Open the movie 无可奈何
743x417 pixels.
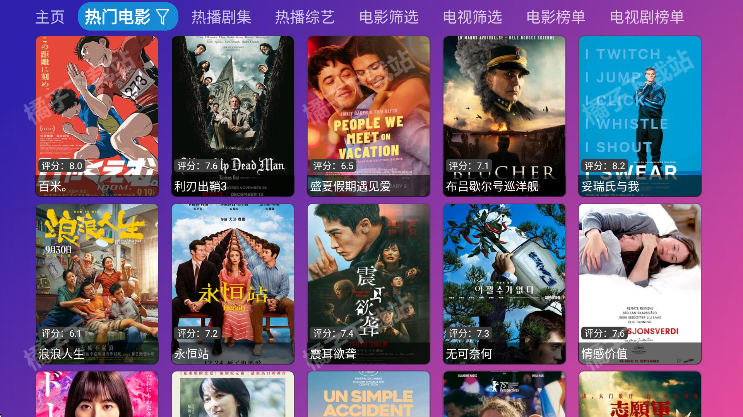(504, 284)
